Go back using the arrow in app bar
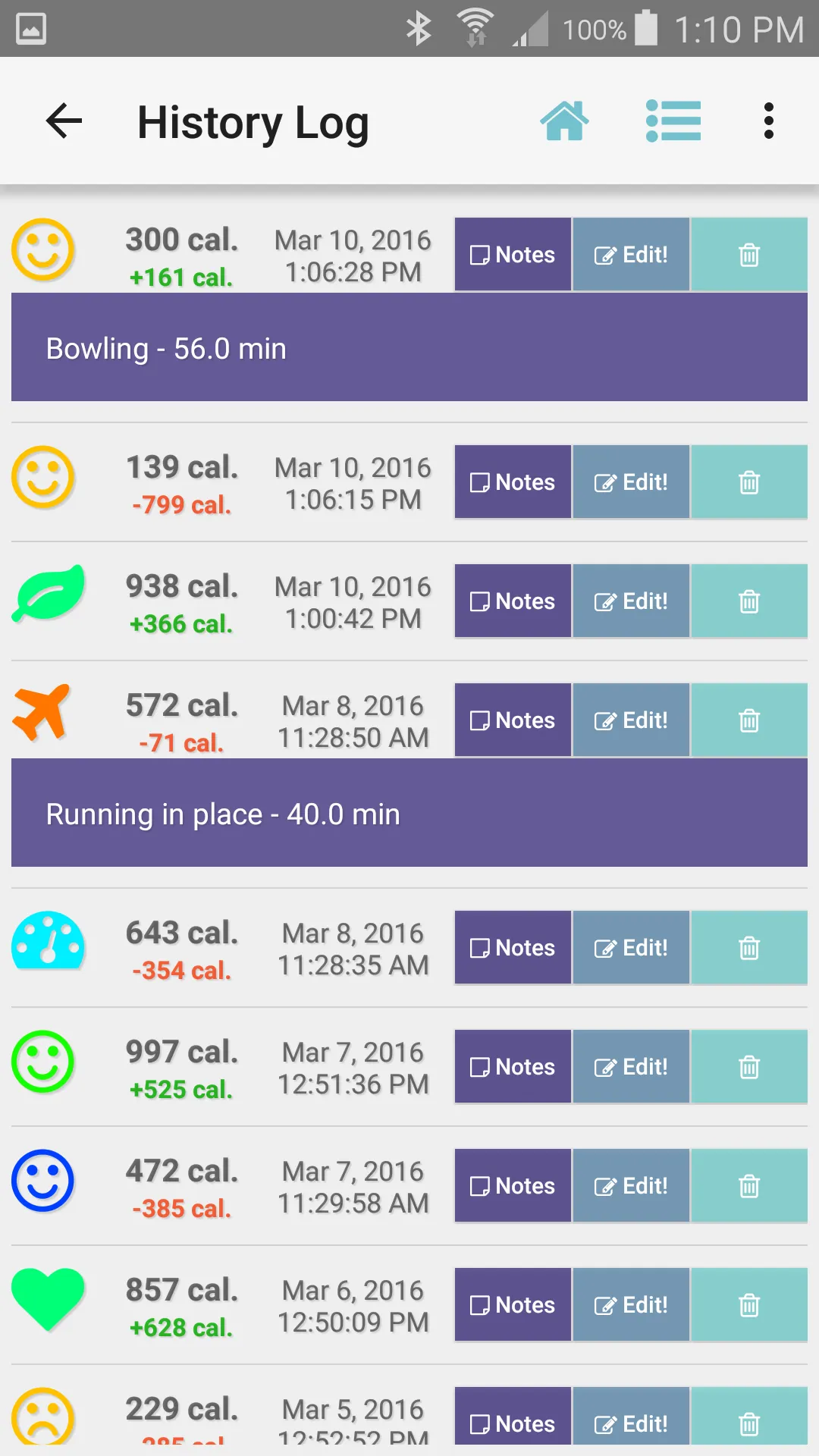819x1456 pixels. click(64, 121)
